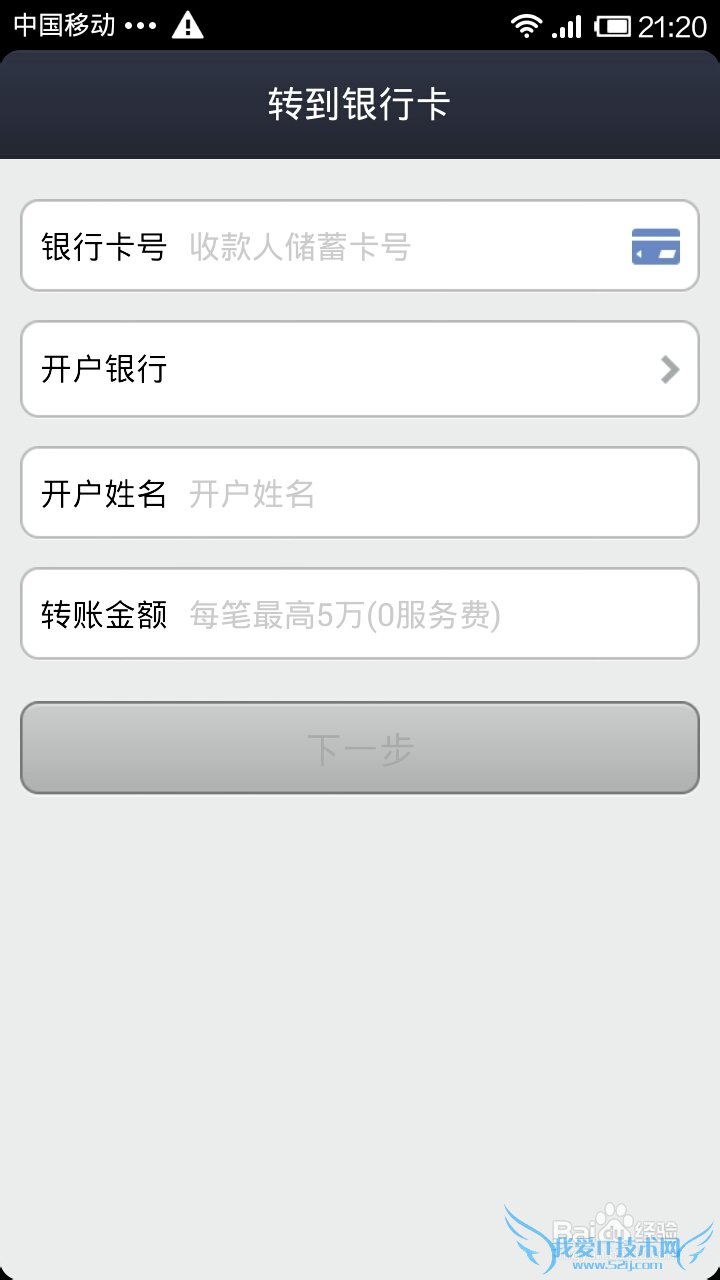Tap the bank card number input field

tap(400, 246)
